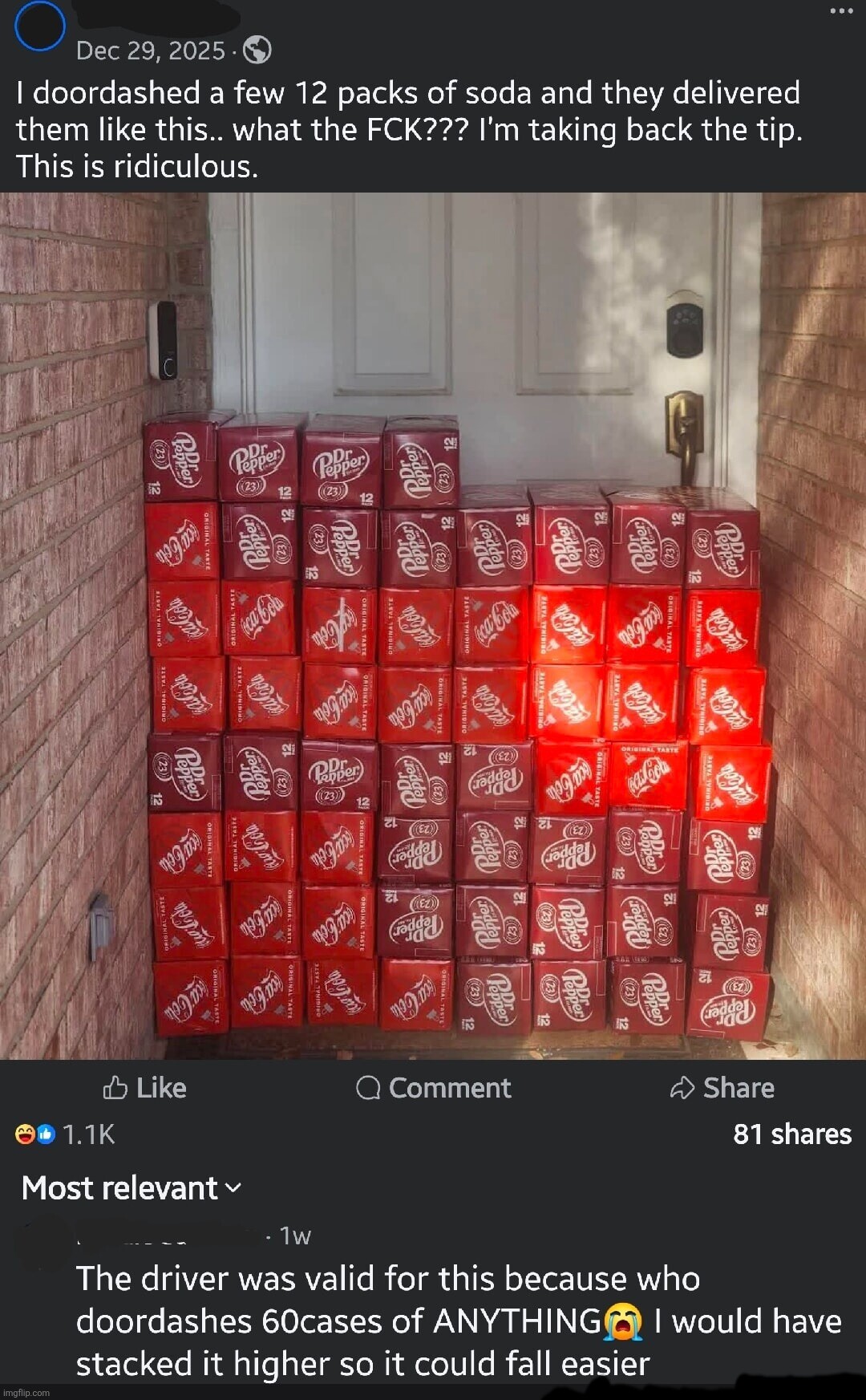Open the soda cases photo full screen
The height and width of the screenshot is (1400, 866).
tap(433, 626)
